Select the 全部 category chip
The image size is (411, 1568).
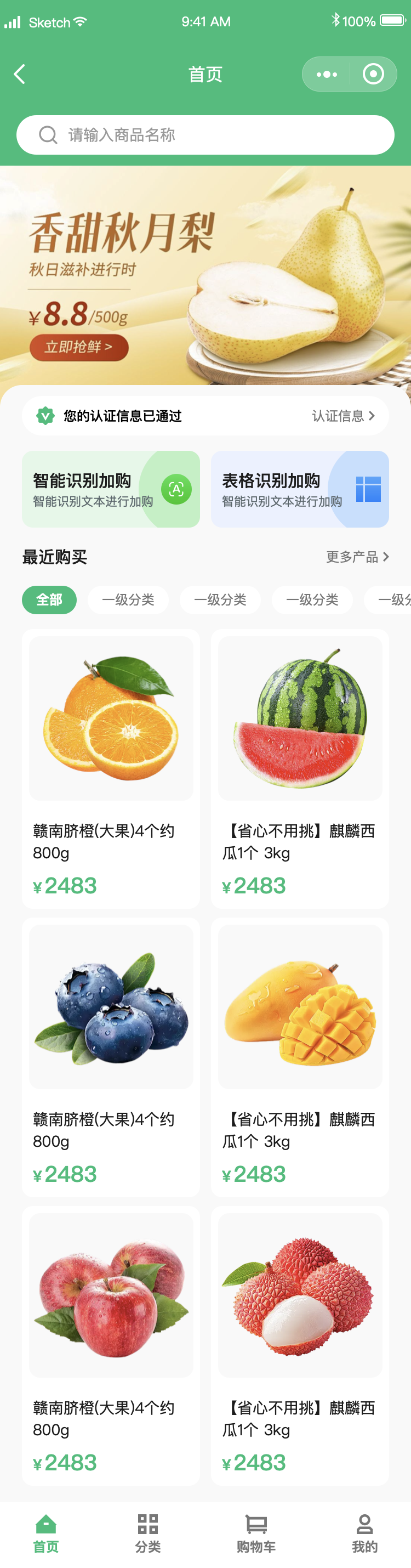(49, 599)
